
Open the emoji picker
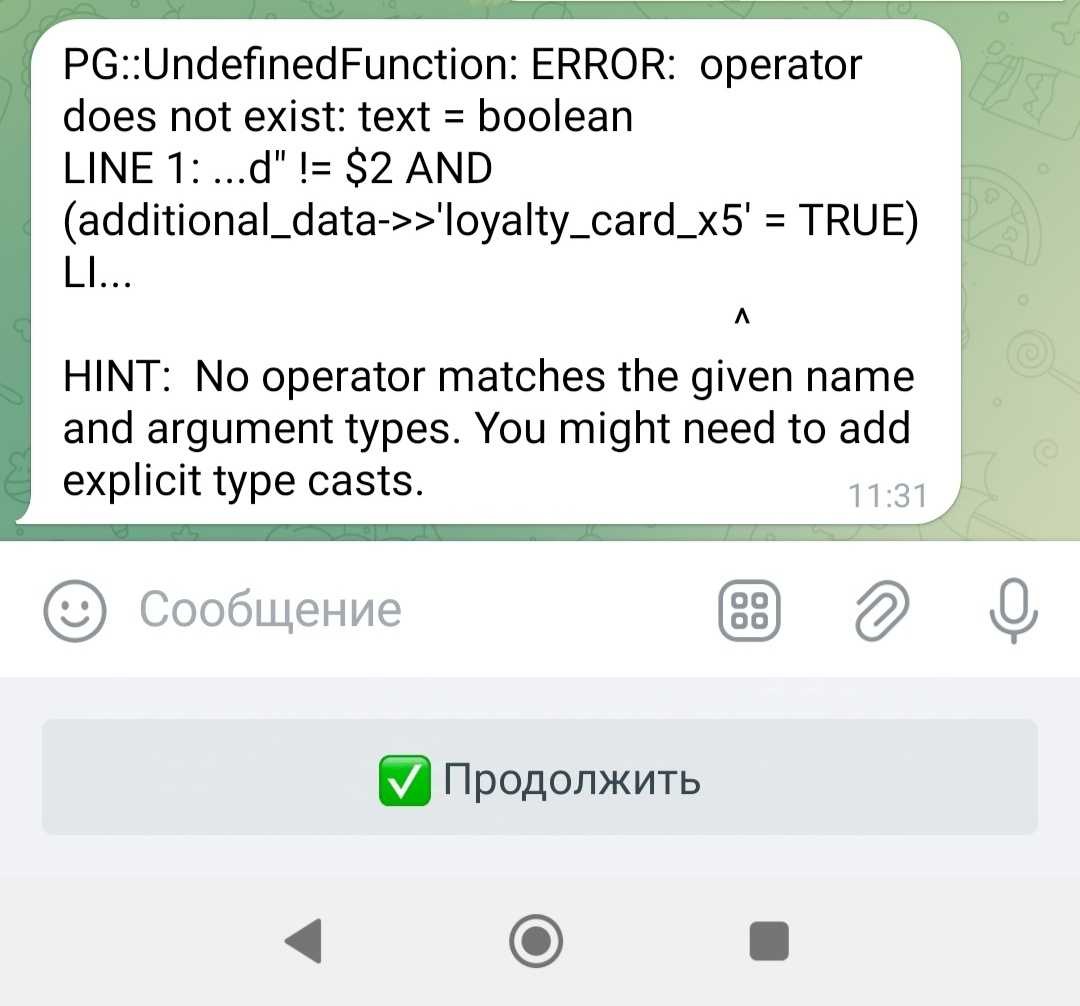75,610
